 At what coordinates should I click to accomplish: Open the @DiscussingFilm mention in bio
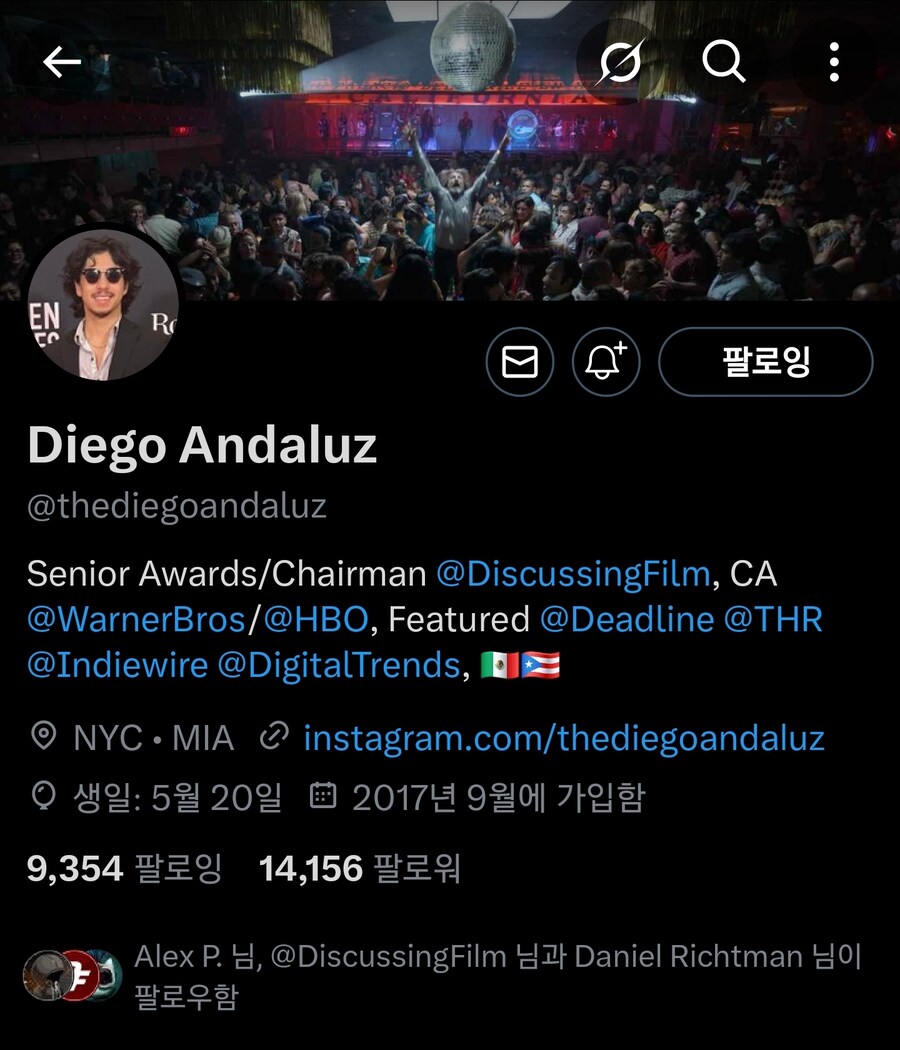coord(573,574)
